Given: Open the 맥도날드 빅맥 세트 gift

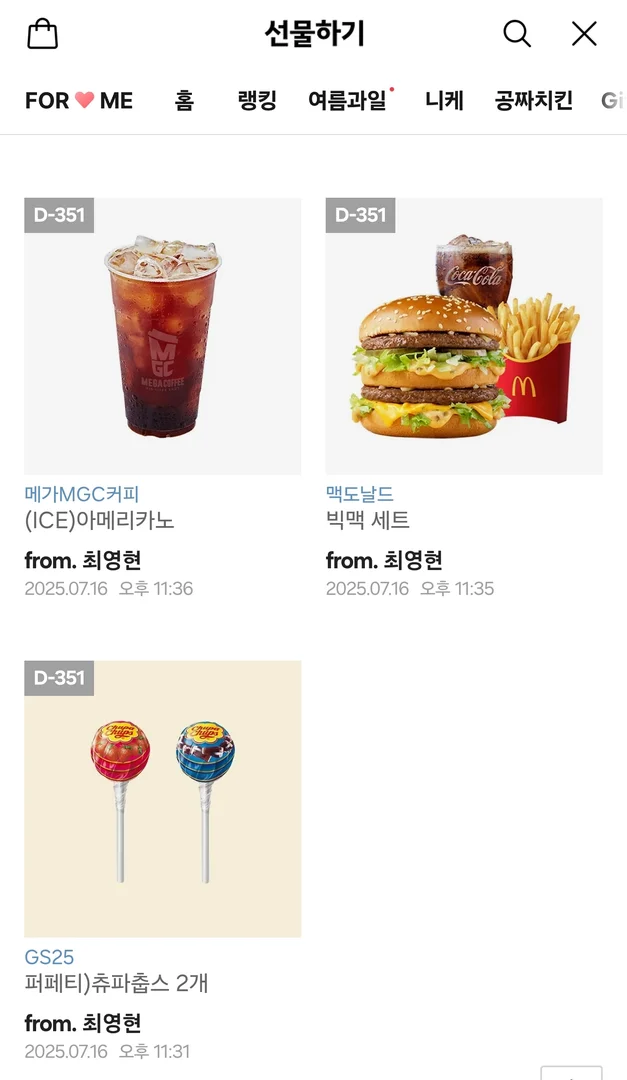Looking at the screenshot, I should [x=464, y=337].
